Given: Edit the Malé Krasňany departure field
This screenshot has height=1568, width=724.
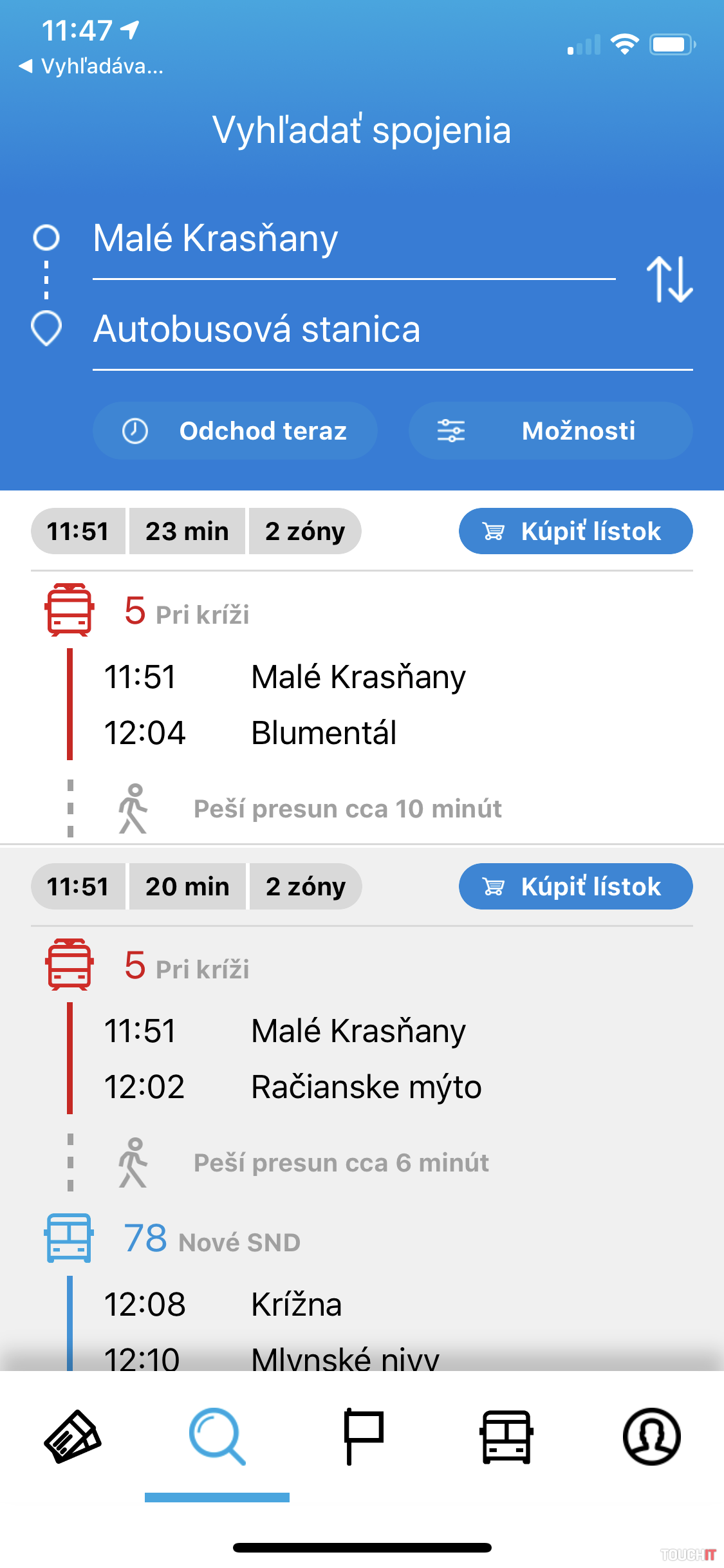Looking at the screenshot, I should [353, 239].
